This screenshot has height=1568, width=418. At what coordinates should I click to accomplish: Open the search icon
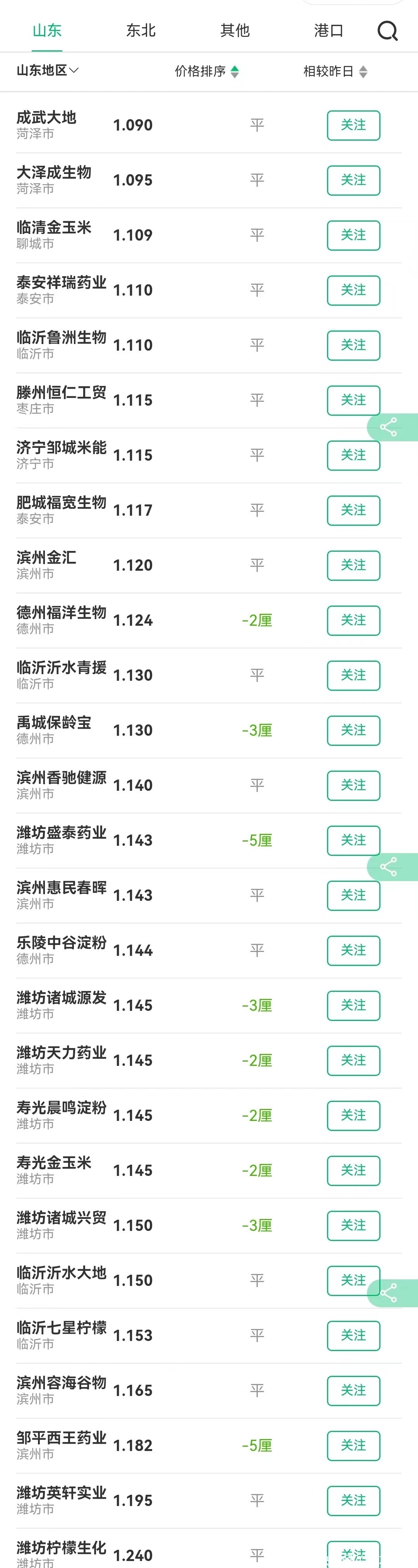click(387, 31)
